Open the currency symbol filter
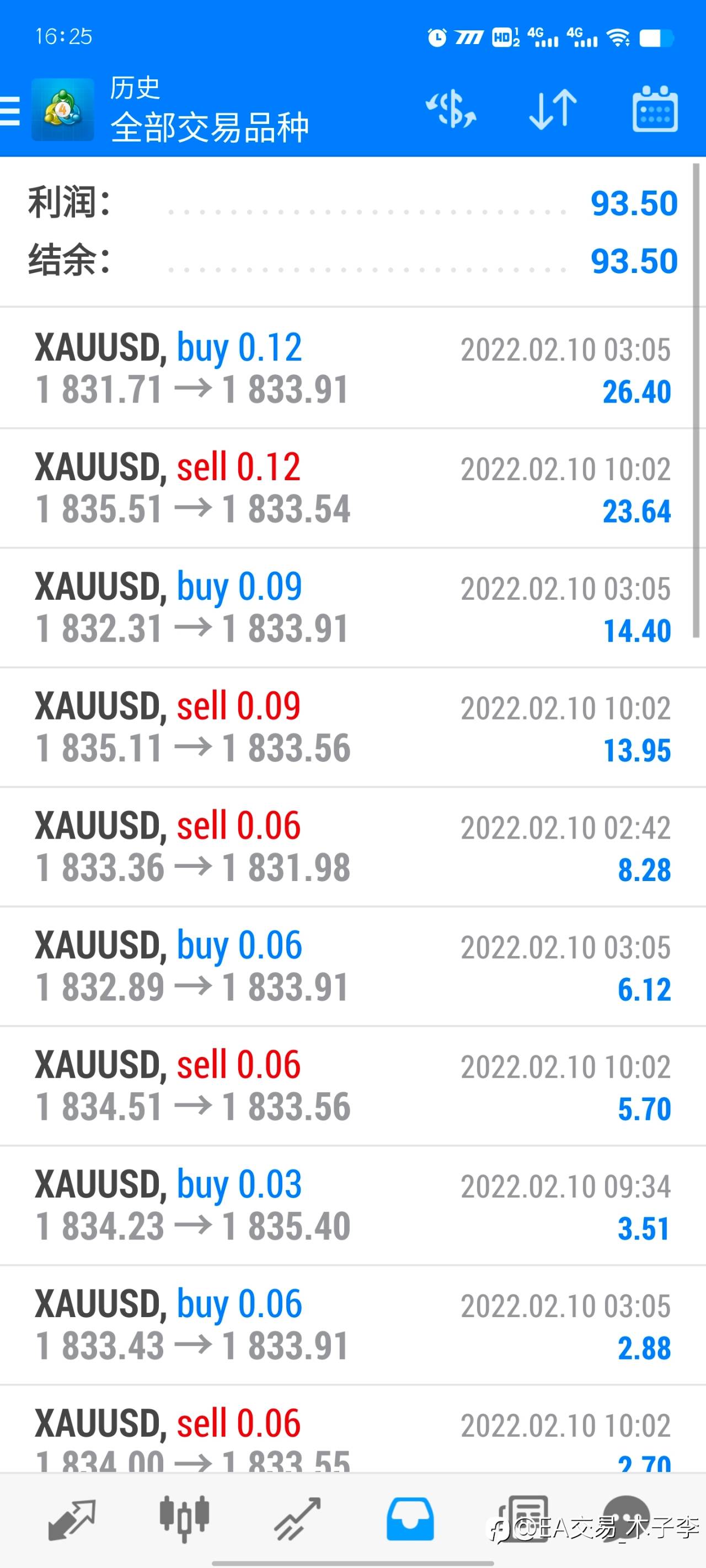 tap(451, 110)
